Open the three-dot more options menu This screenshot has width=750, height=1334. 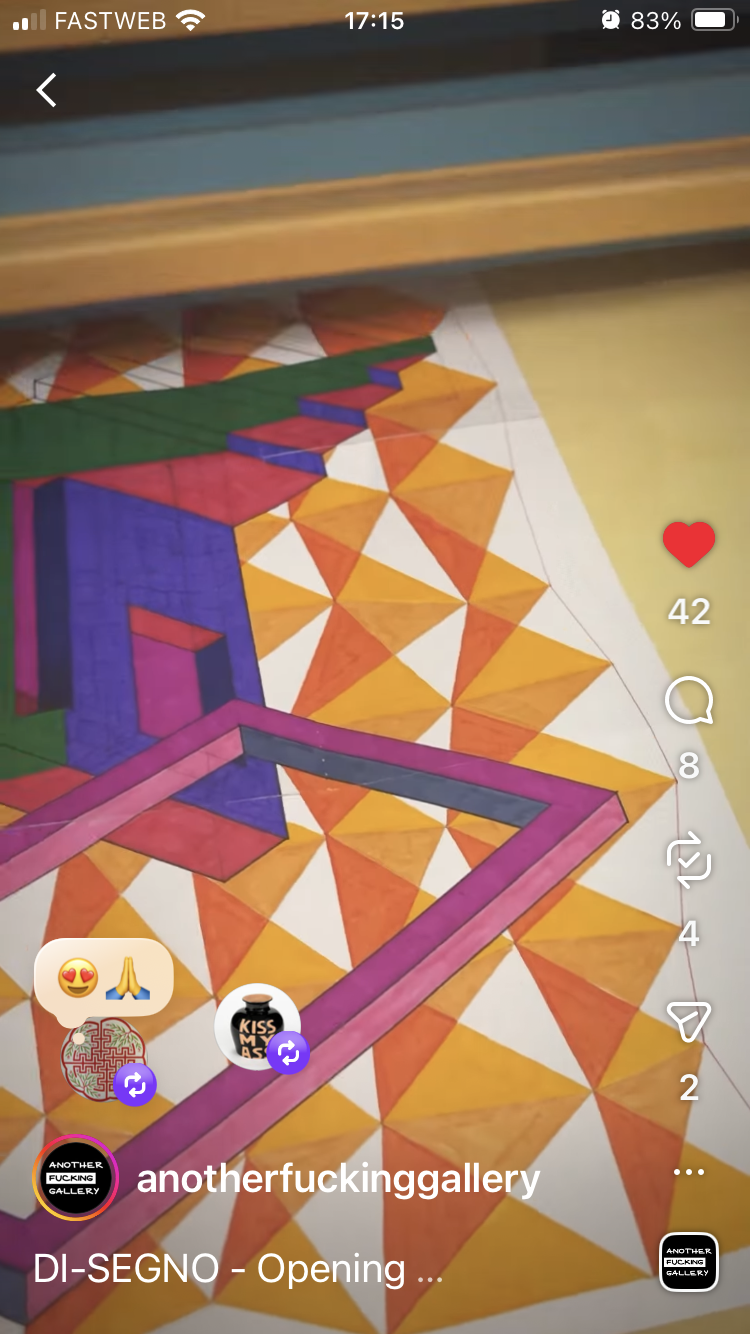pos(689,1173)
